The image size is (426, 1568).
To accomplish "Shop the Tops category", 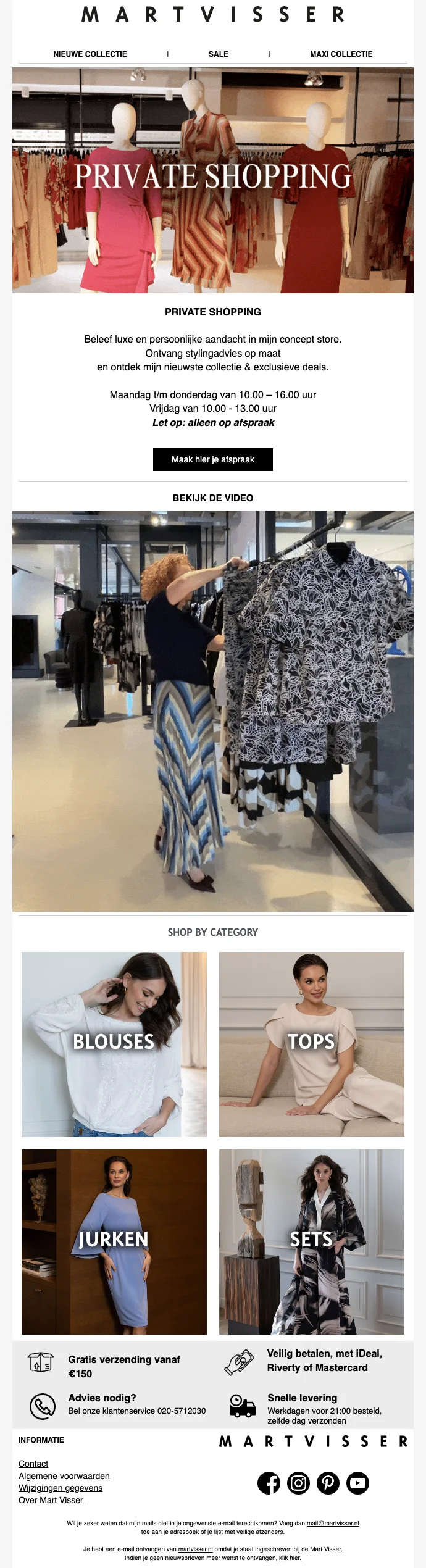I will click(x=312, y=1044).
